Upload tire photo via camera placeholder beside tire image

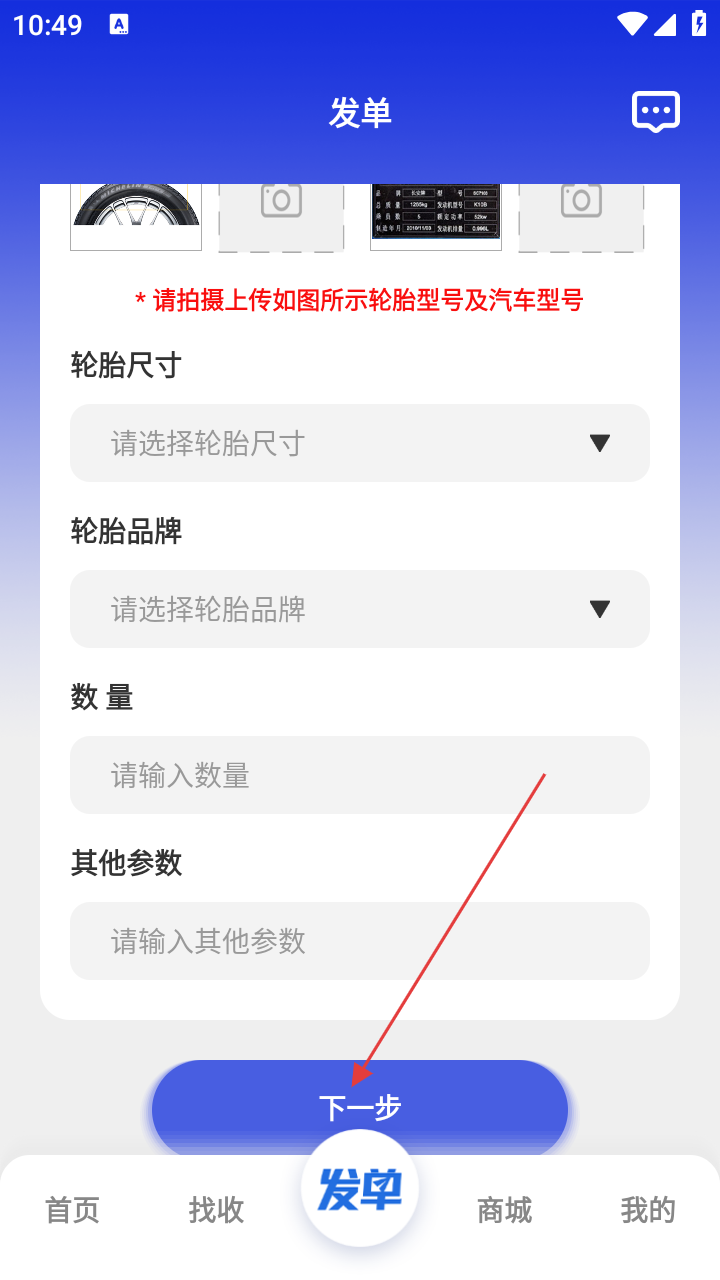[281, 217]
